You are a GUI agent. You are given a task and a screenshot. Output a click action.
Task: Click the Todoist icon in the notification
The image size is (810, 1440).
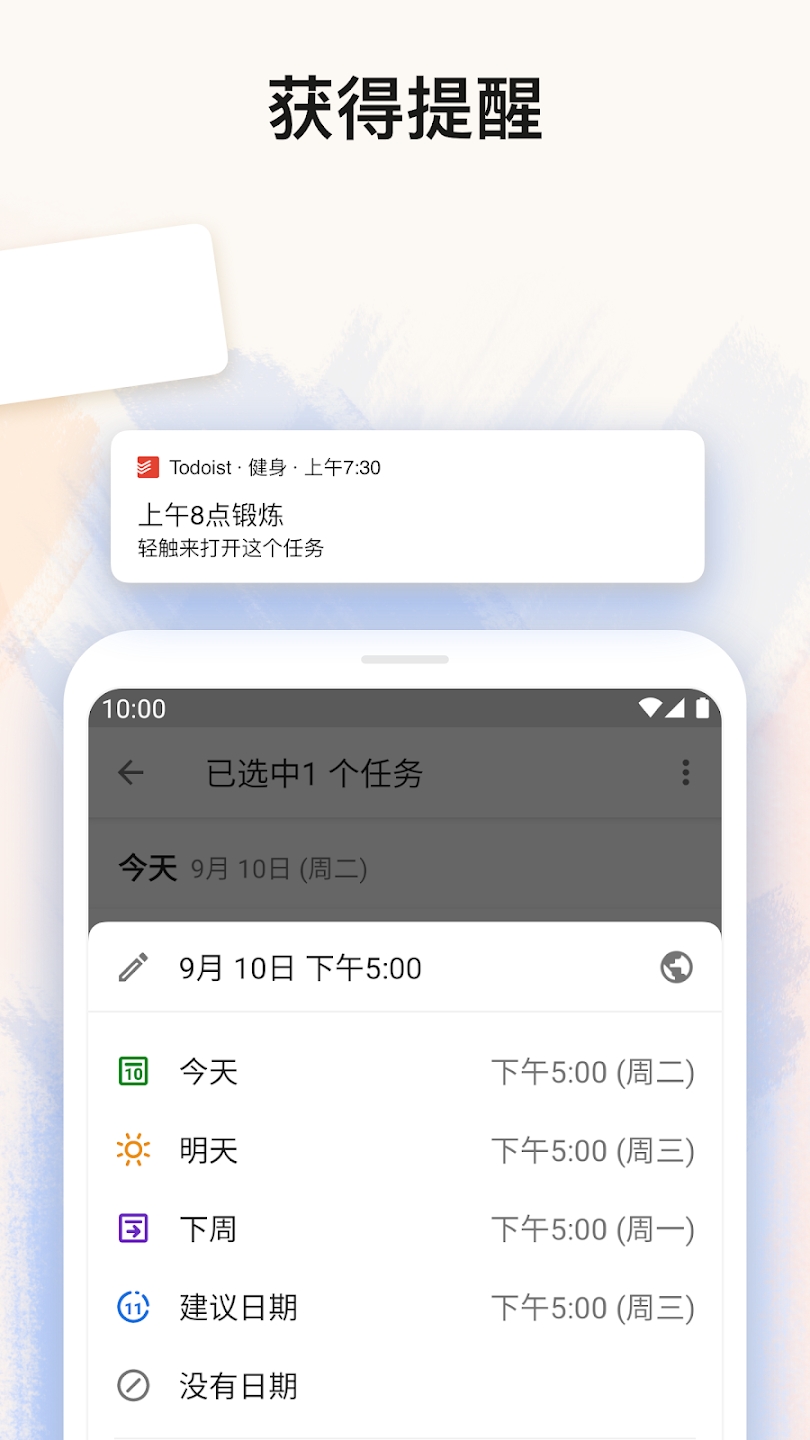coord(149,467)
